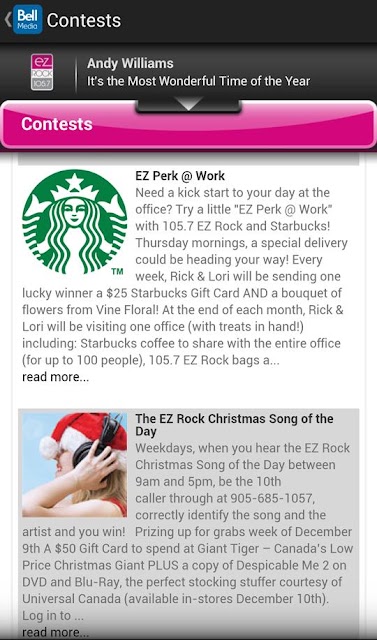Screen dimensions: 377x640
Task: Open the now playing Andy Williams bar
Action: (x=188, y=73)
